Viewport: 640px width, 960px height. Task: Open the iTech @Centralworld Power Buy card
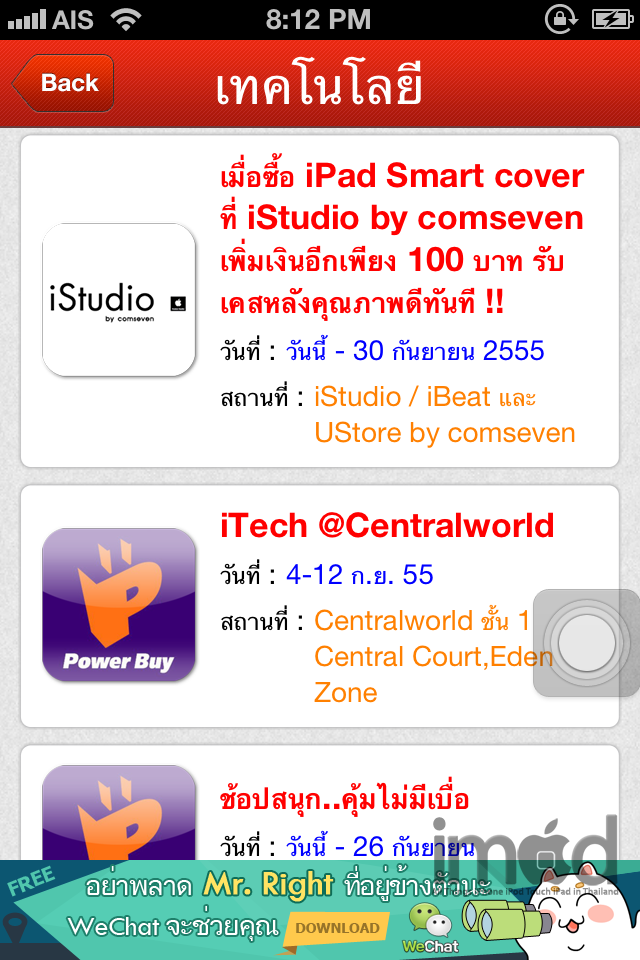[x=300, y=606]
